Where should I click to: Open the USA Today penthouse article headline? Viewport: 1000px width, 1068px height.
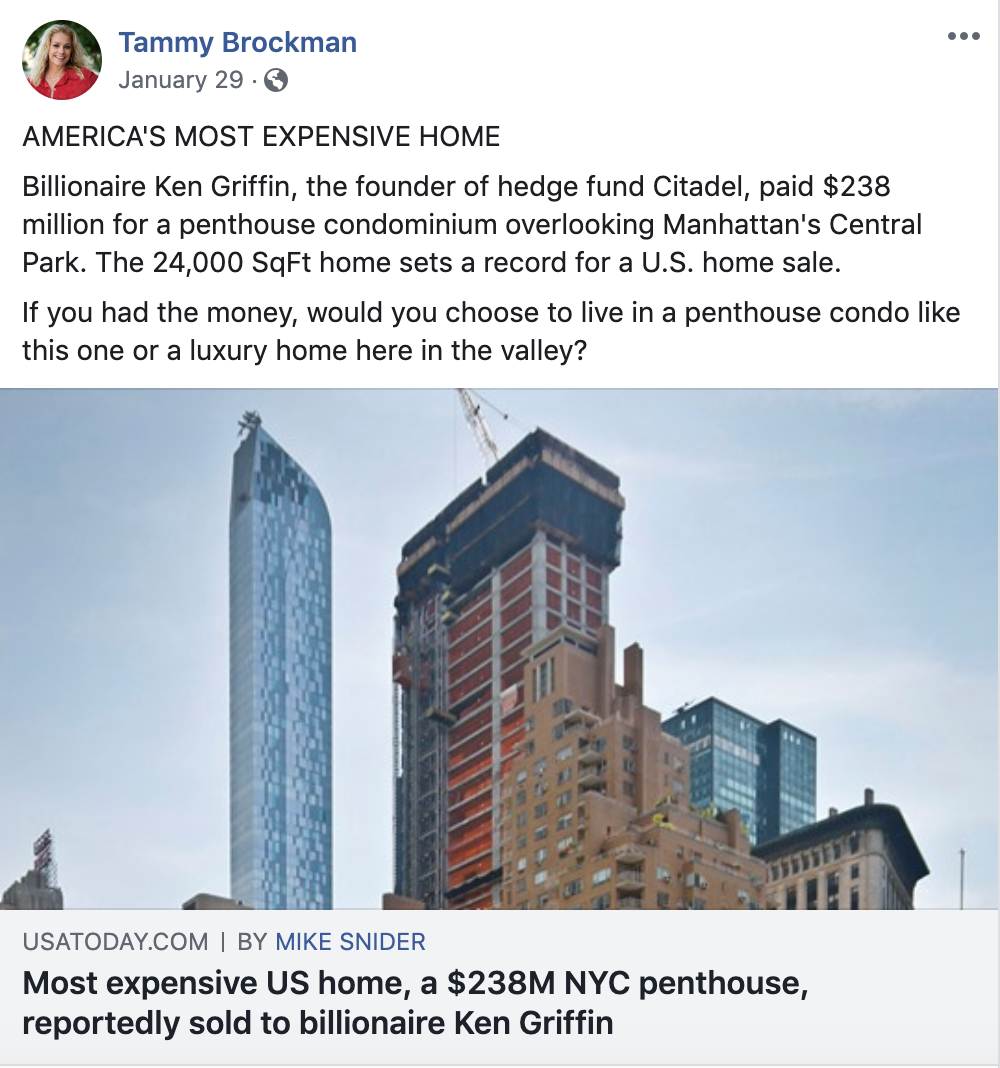415,1003
